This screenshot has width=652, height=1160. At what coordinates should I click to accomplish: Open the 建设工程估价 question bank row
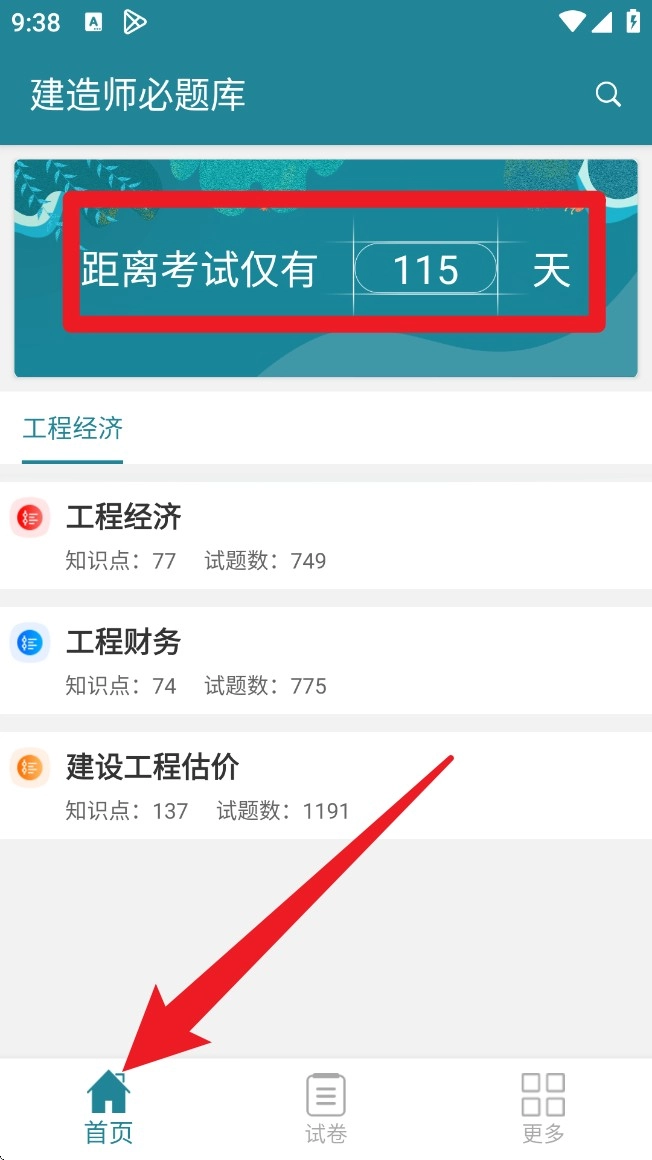(326, 786)
